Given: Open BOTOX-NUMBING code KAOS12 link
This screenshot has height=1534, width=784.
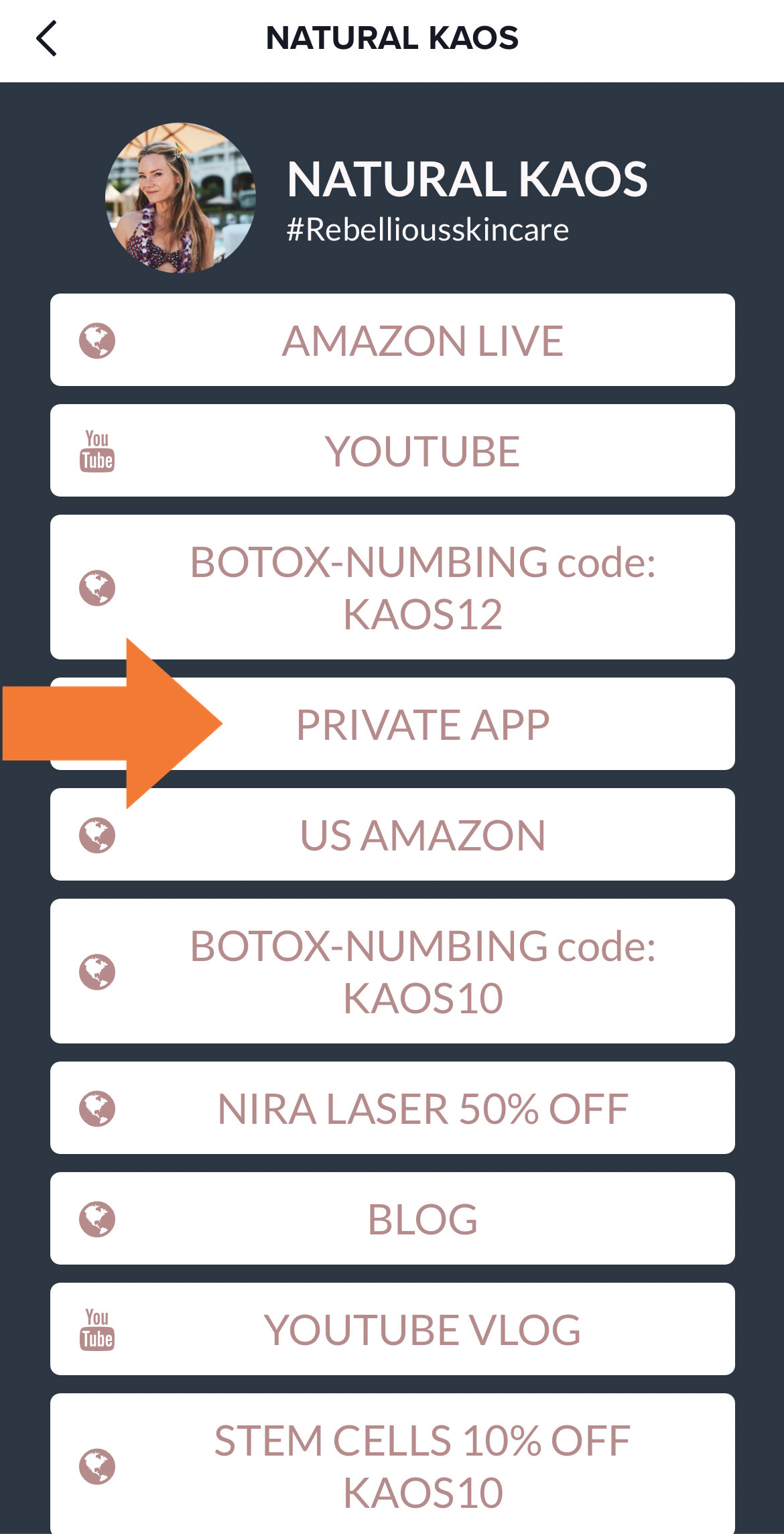Looking at the screenshot, I should 392,587.
